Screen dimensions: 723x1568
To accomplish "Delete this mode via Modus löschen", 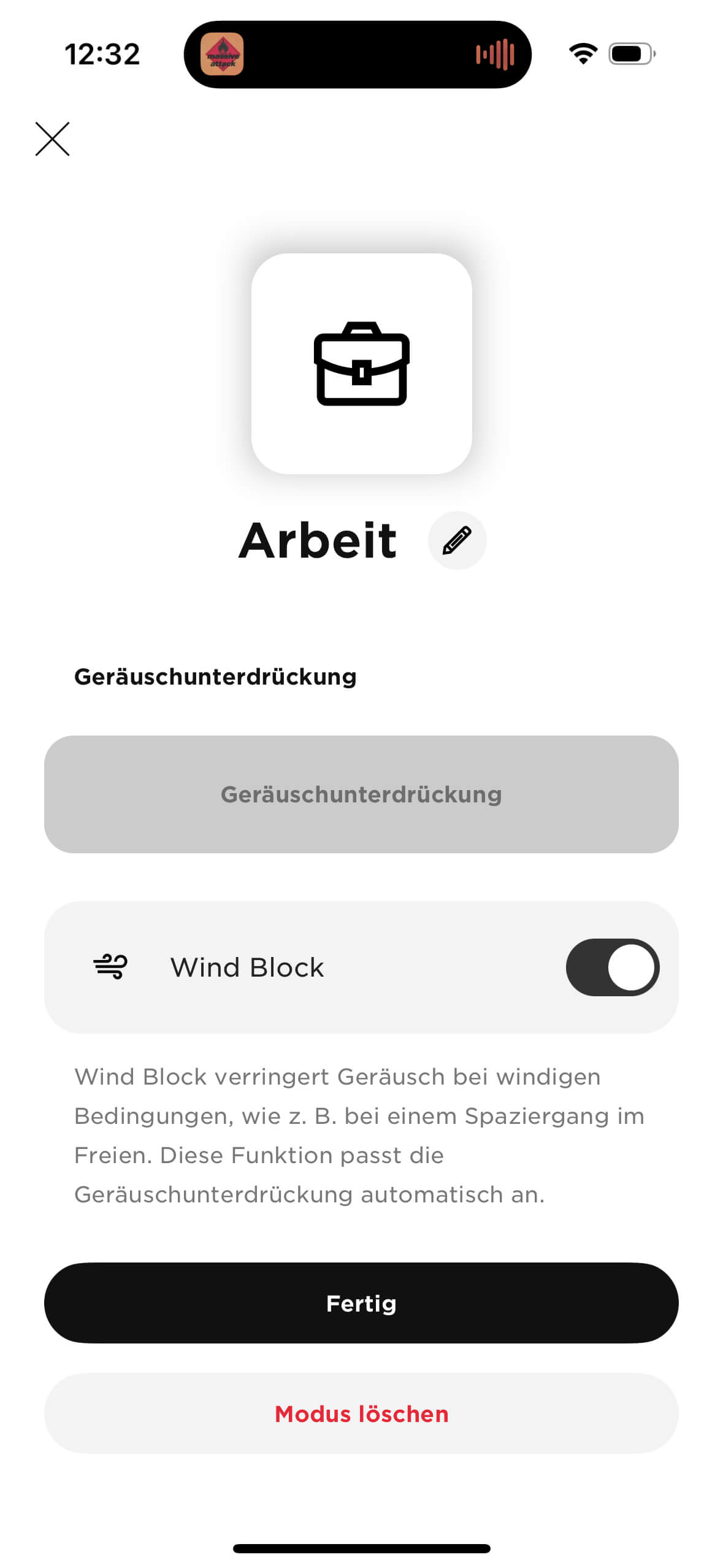I will tap(361, 1413).
